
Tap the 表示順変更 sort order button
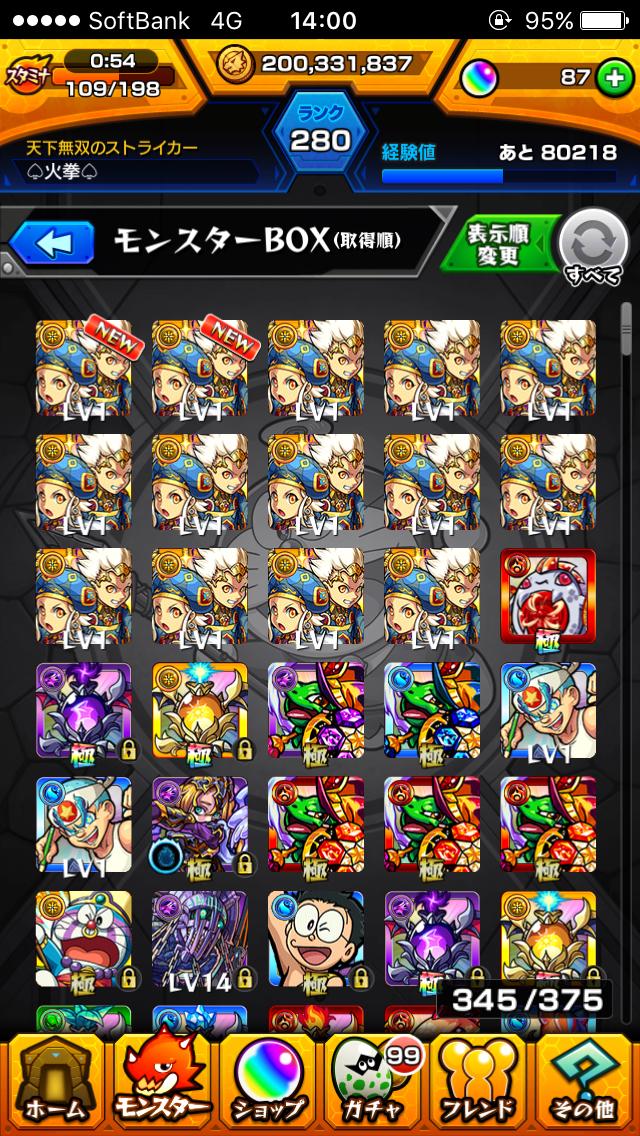497,243
